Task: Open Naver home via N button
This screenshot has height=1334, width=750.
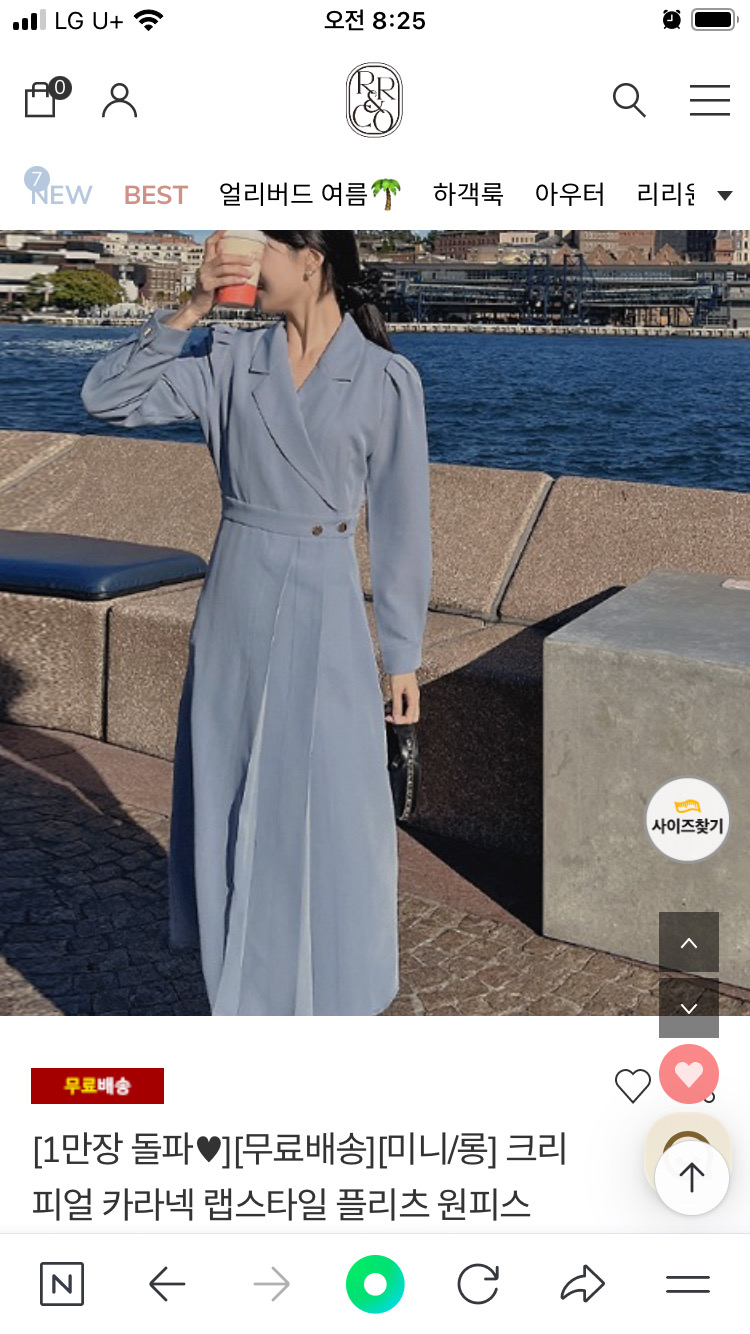Action: [x=62, y=1284]
